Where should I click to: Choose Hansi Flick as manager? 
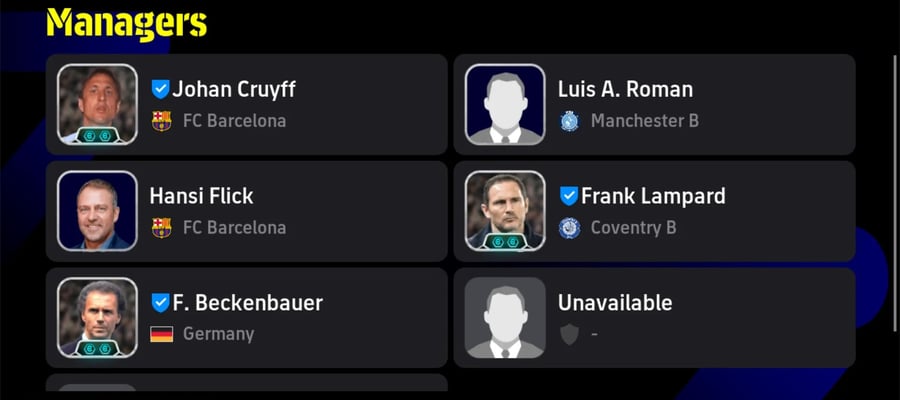(x=246, y=211)
